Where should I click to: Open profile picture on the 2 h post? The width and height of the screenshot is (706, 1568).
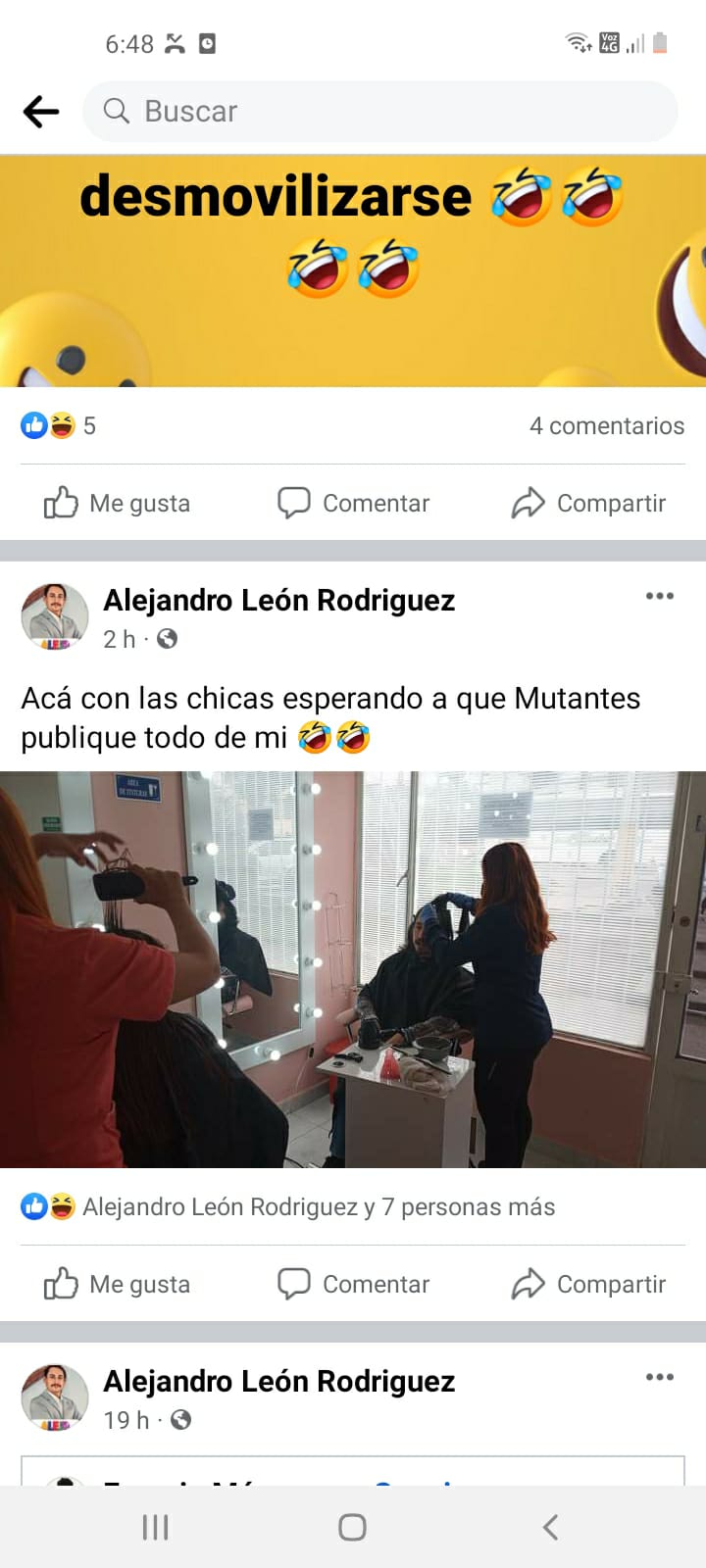(55, 616)
